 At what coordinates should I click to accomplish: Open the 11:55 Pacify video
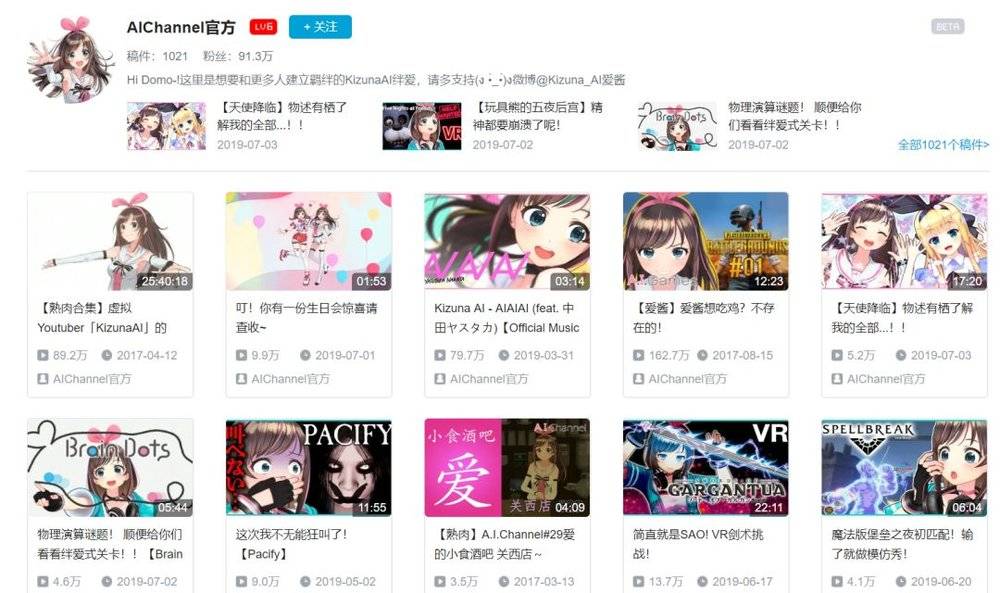(x=309, y=468)
